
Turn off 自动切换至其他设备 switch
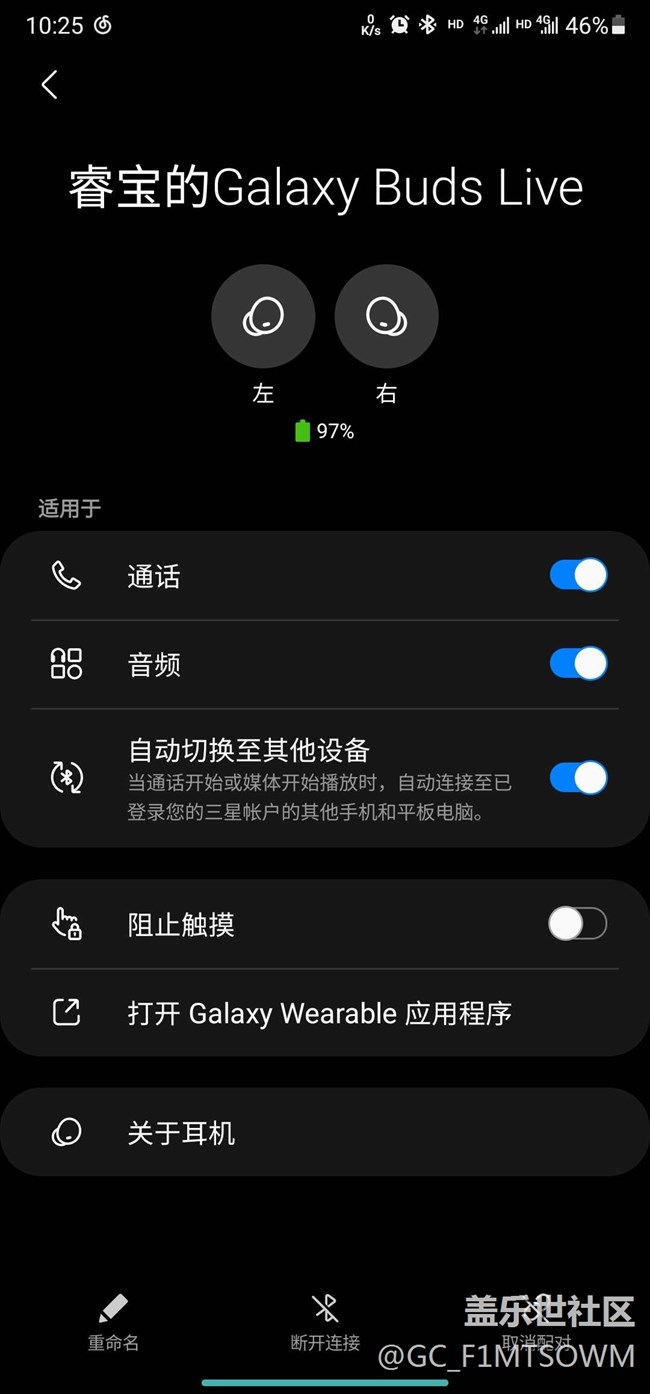coord(578,777)
